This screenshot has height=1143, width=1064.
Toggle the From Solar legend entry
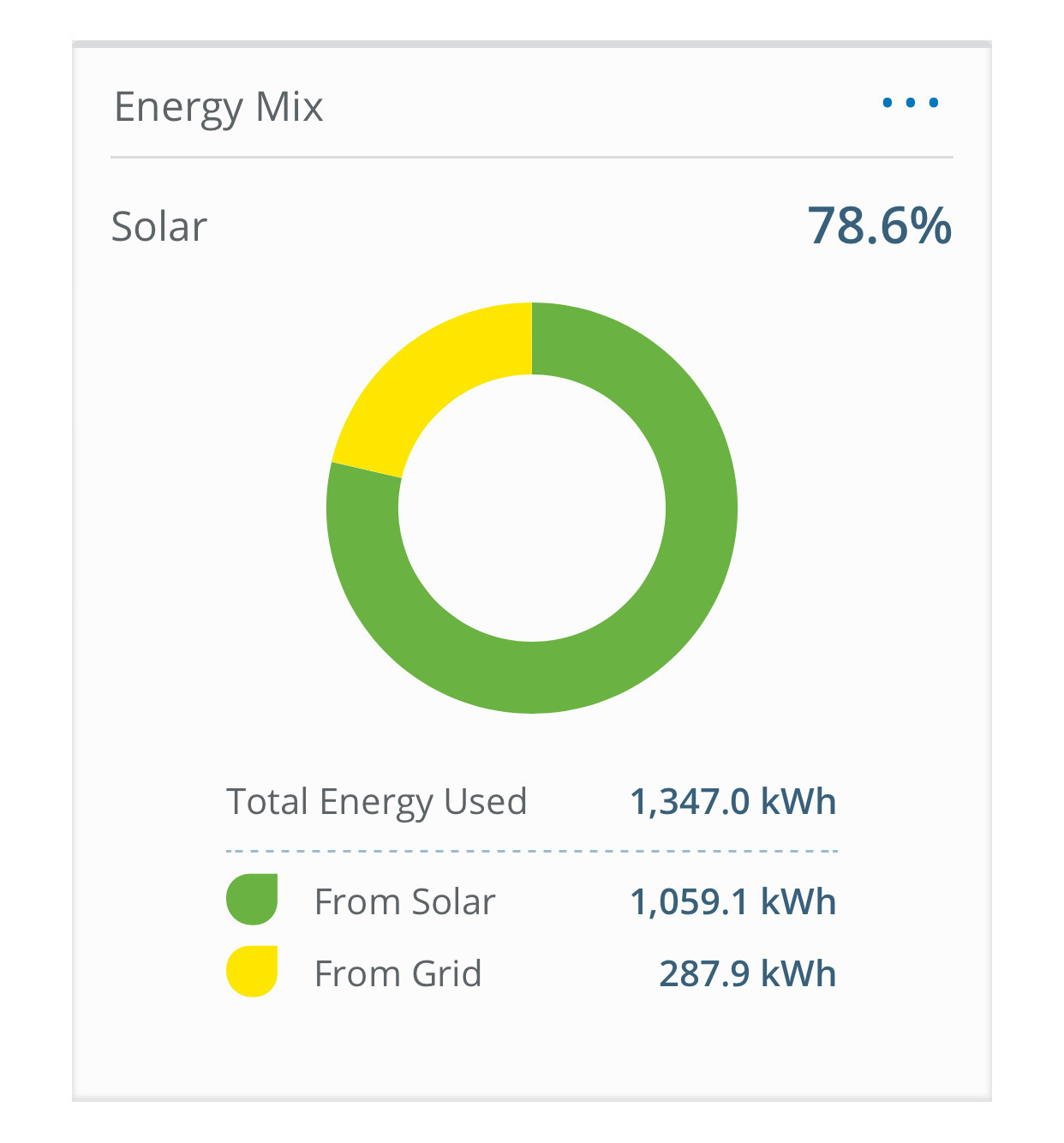[x=404, y=901]
